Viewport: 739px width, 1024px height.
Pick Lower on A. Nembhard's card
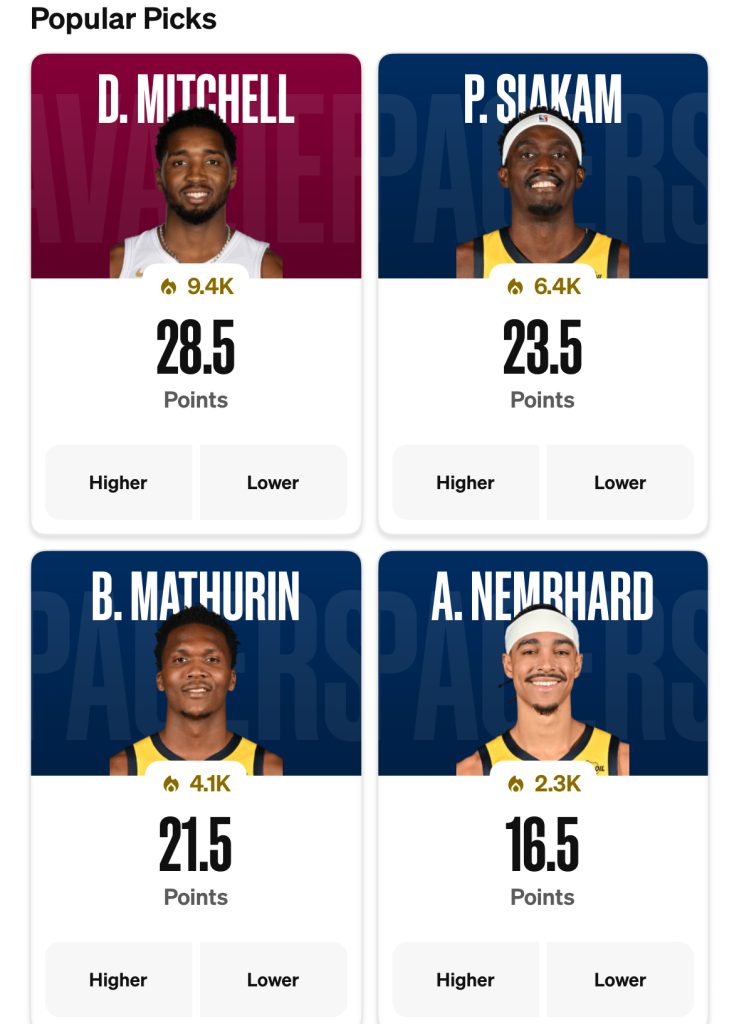click(619, 980)
